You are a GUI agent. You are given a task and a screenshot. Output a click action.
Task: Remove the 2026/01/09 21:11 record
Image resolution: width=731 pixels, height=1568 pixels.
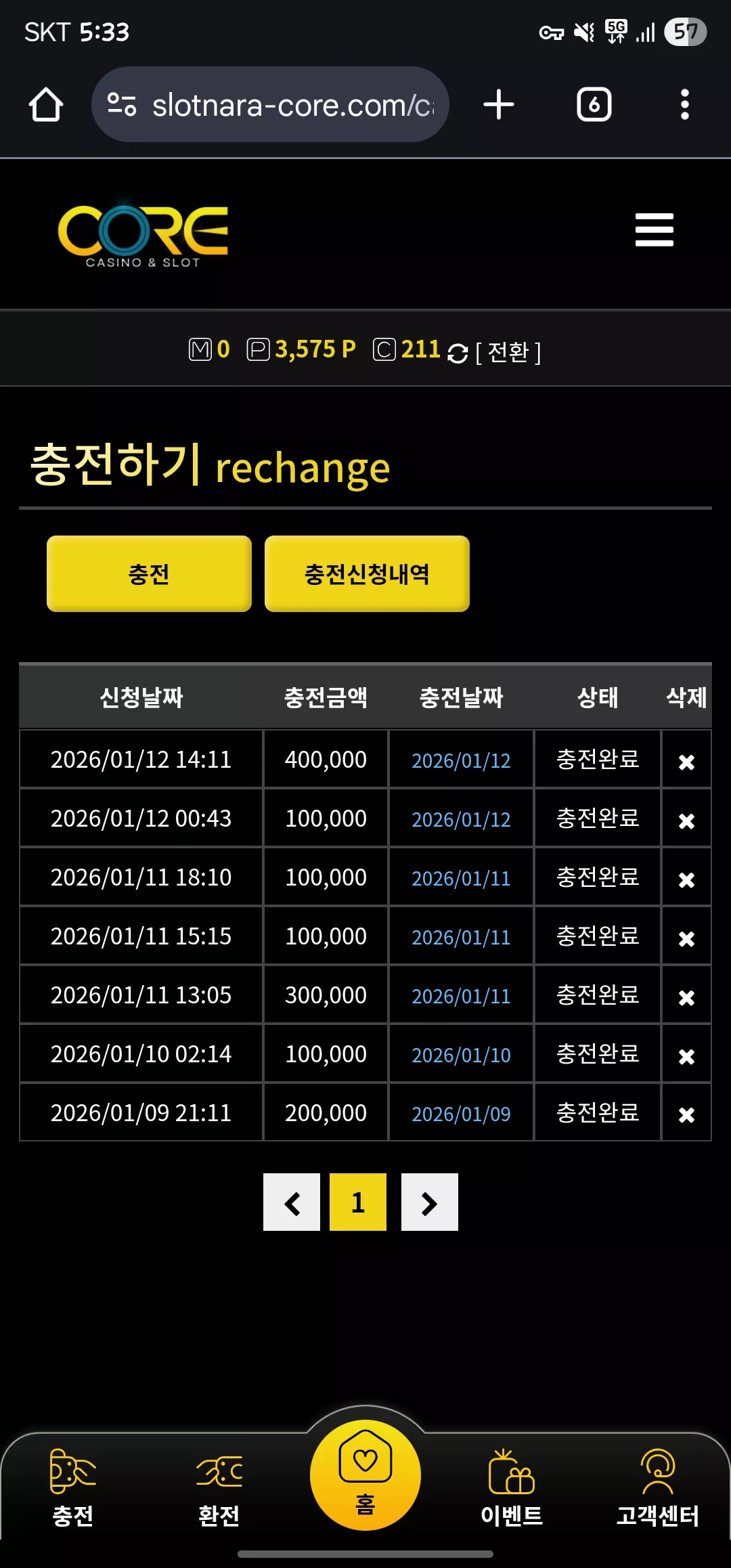click(686, 1115)
